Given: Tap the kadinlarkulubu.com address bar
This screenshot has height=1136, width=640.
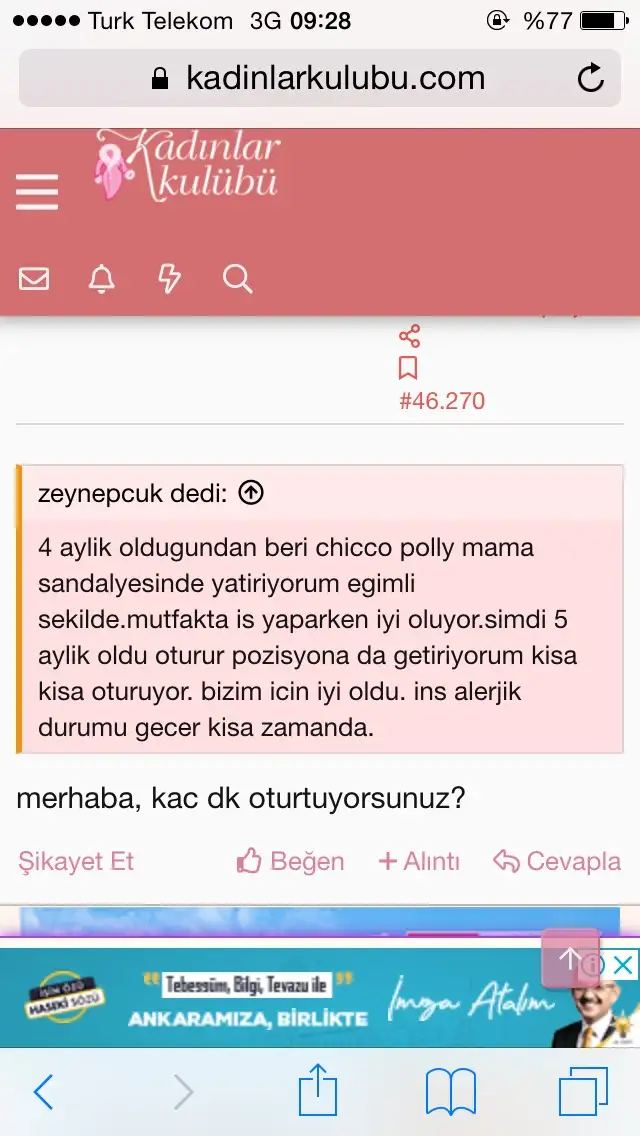Looking at the screenshot, I should click(x=320, y=78).
